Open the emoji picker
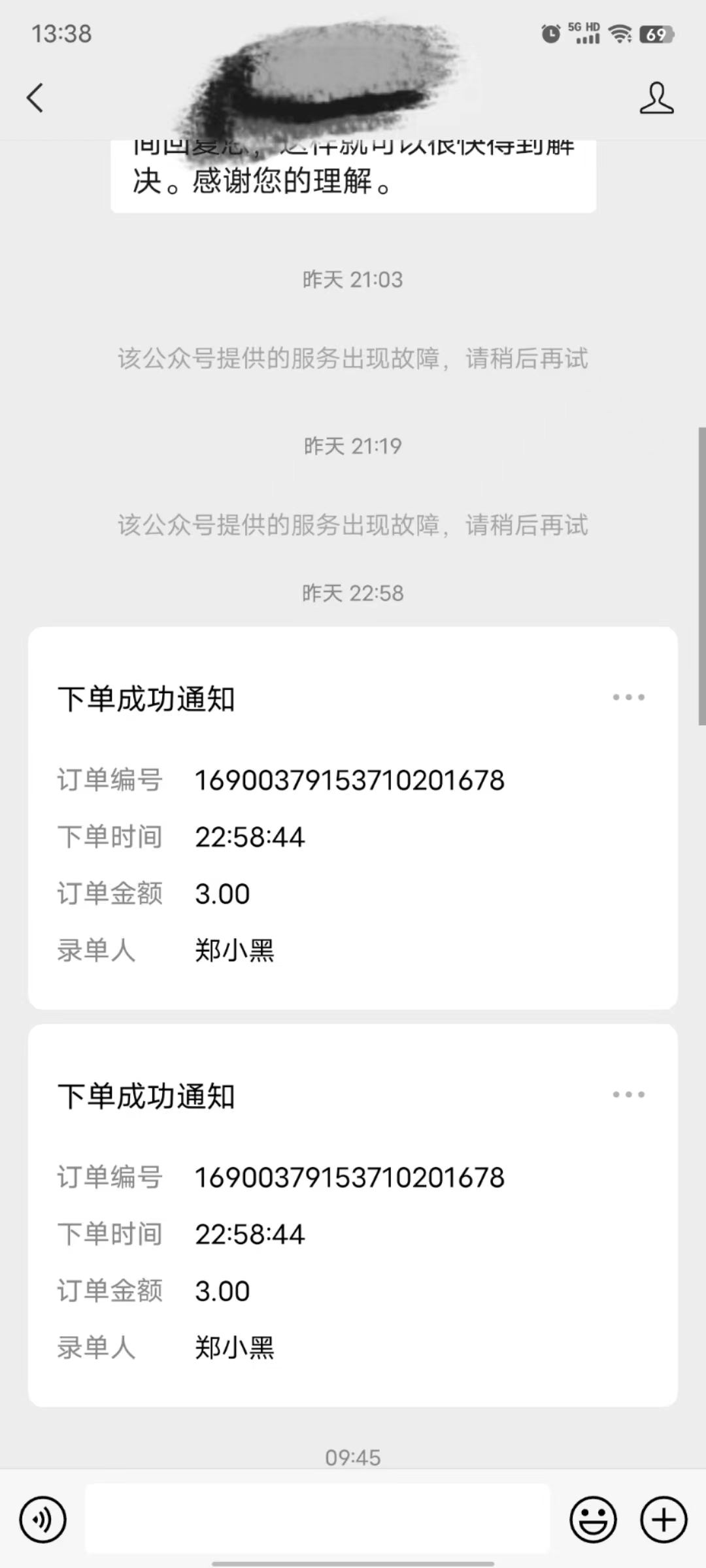Image resolution: width=706 pixels, height=1568 pixels. [x=594, y=1520]
